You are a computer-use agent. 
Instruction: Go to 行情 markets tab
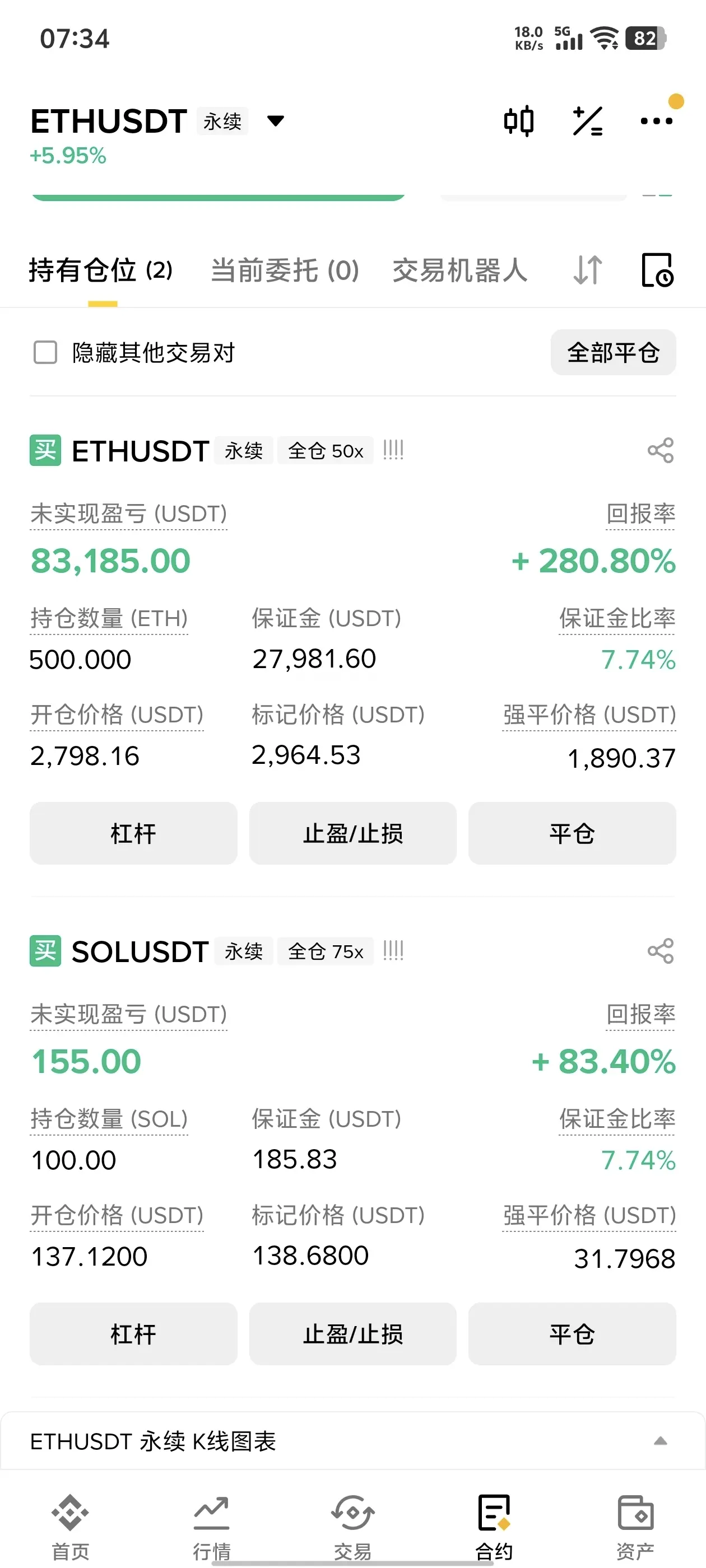click(x=211, y=1527)
